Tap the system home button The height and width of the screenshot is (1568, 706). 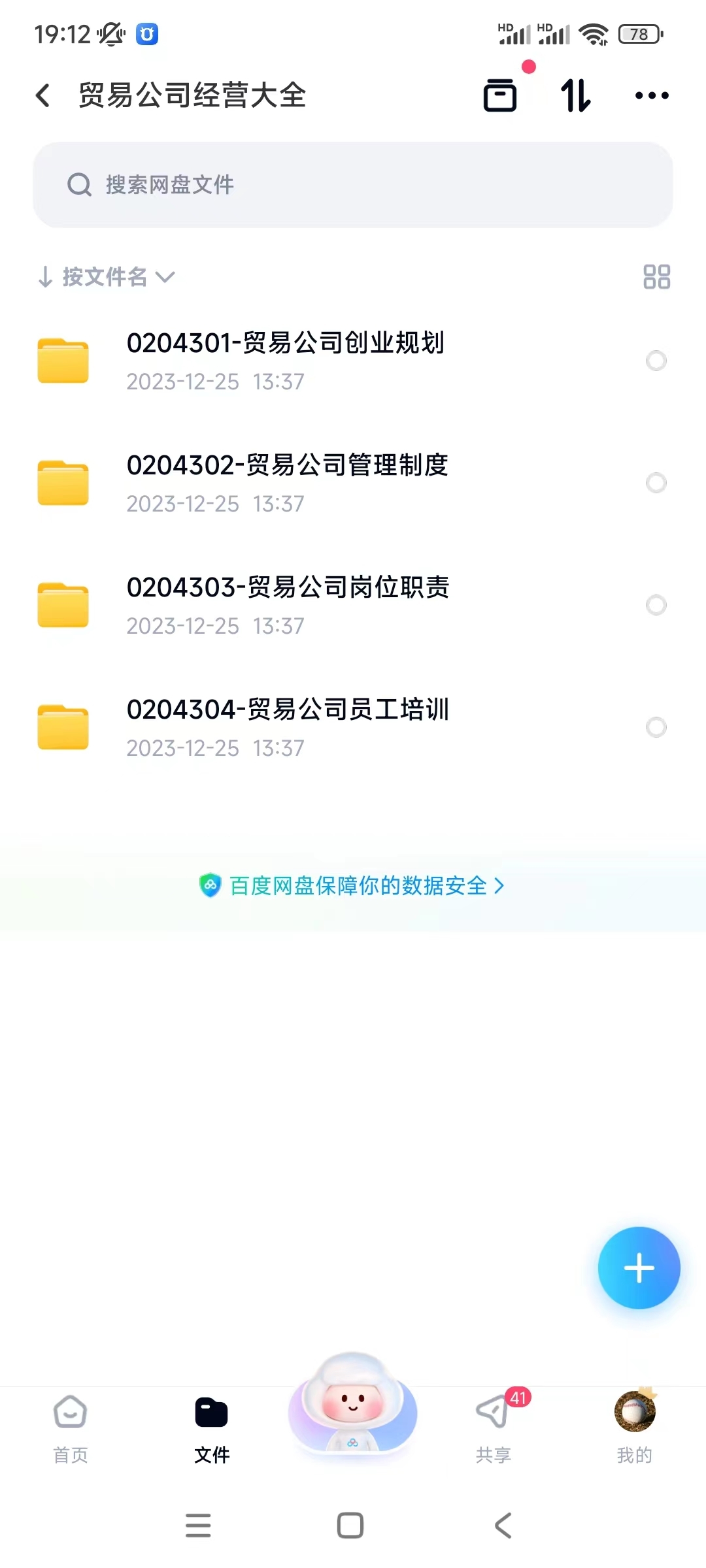click(x=350, y=1526)
